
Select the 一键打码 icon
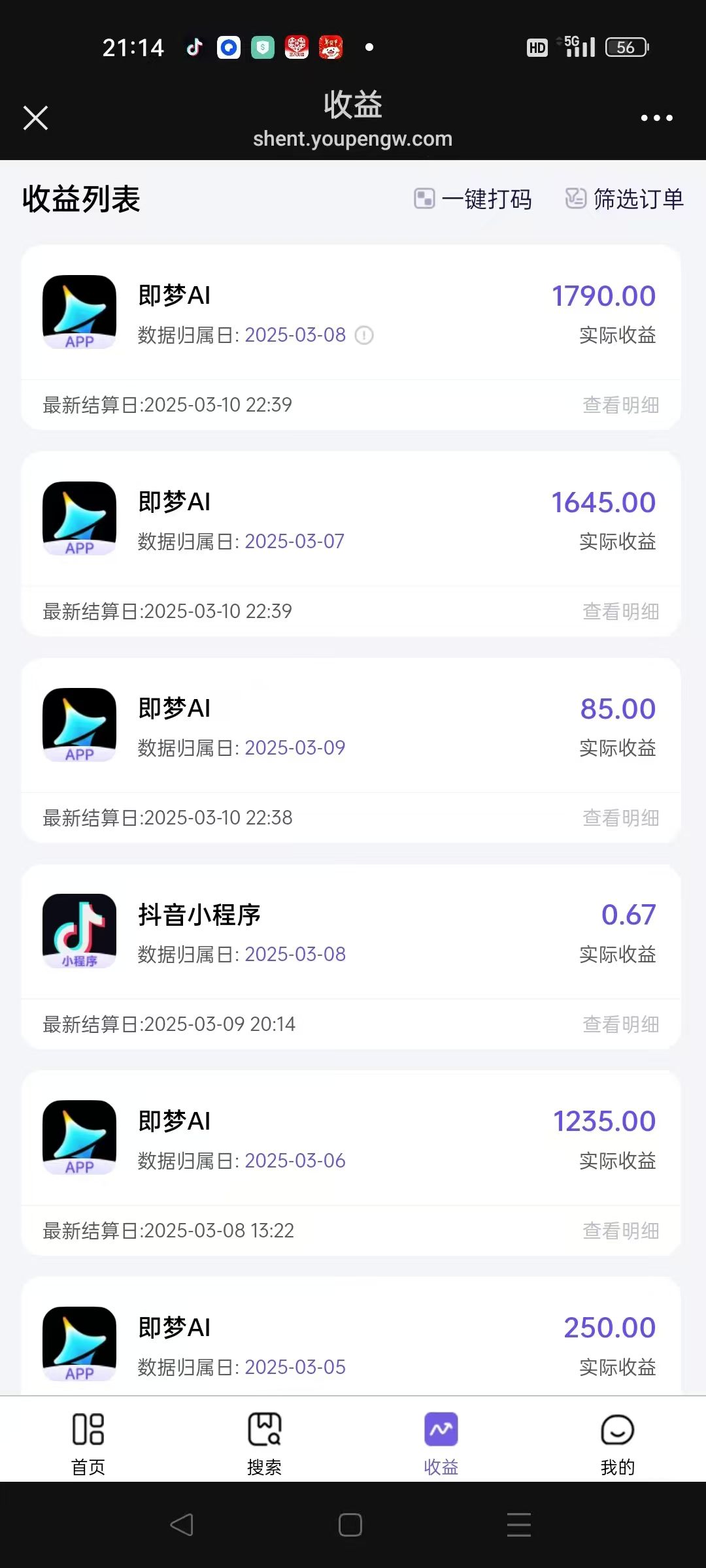426,199
